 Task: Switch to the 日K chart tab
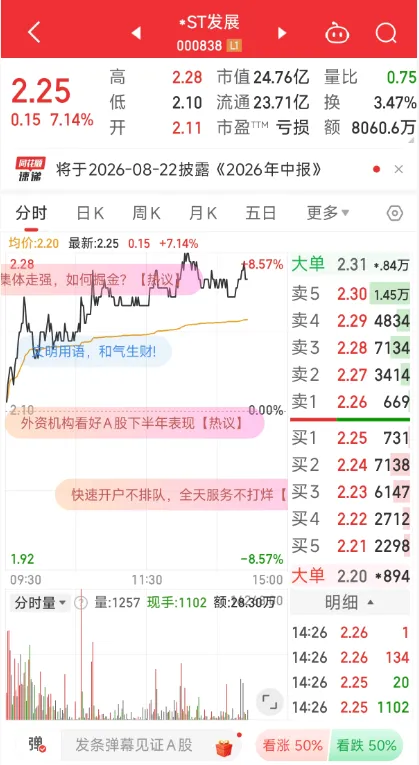click(x=90, y=213)
